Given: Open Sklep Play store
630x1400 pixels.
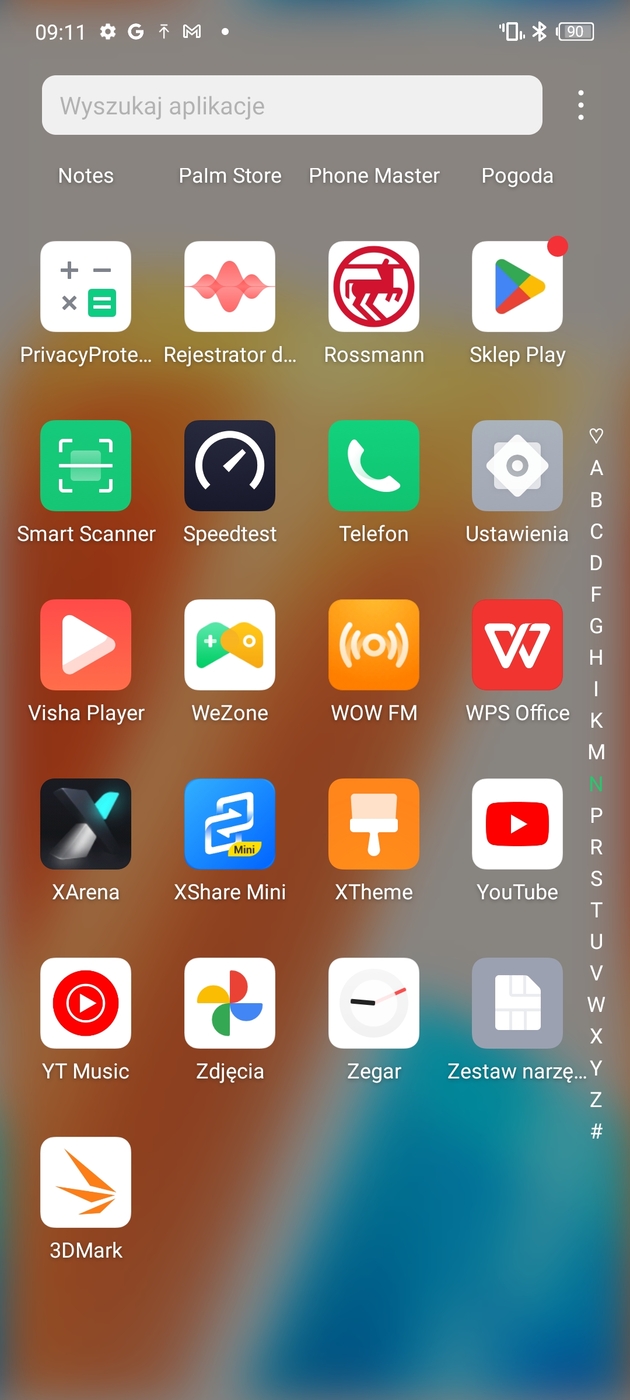Looking at the screenshot, I should point(517,287).
